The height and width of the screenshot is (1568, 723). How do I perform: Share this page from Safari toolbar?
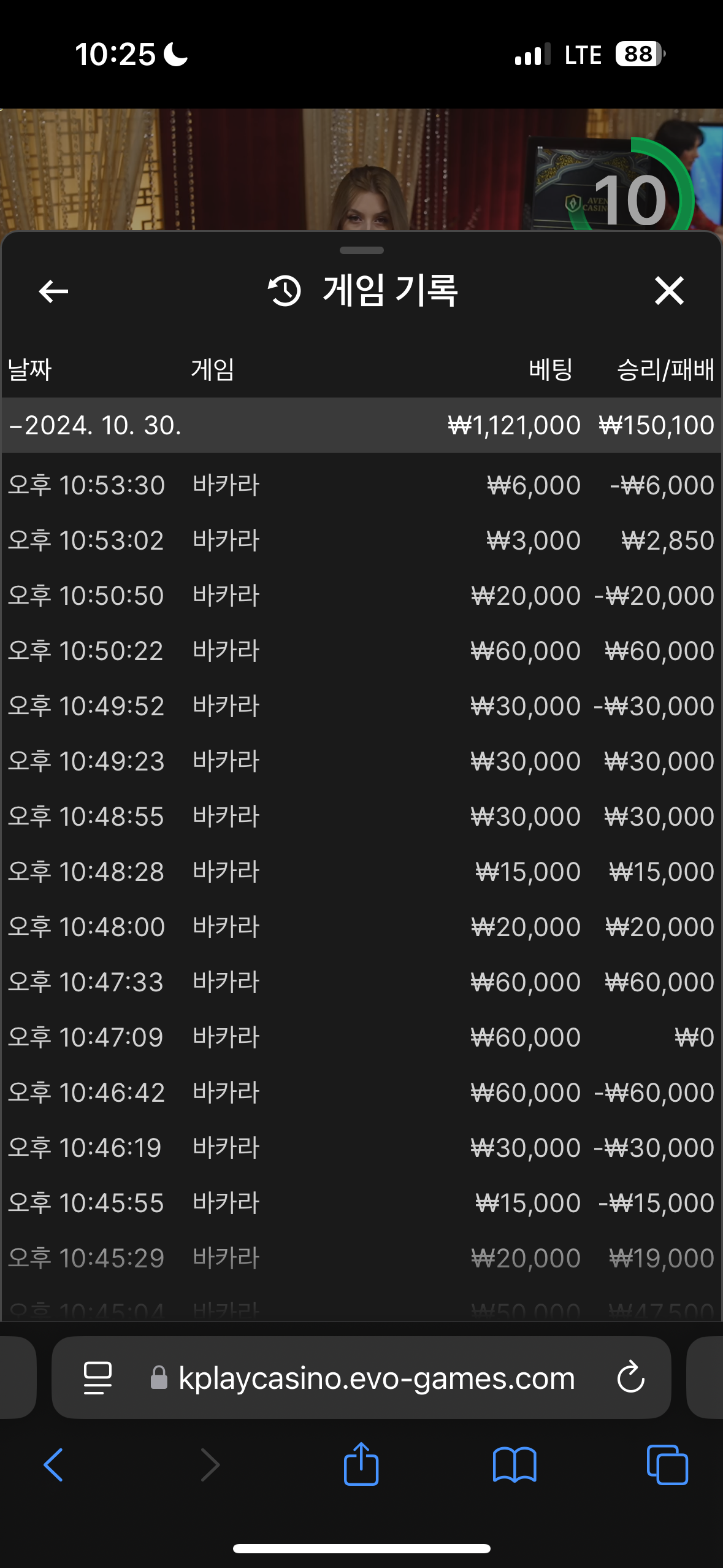tap(361, 1464)
